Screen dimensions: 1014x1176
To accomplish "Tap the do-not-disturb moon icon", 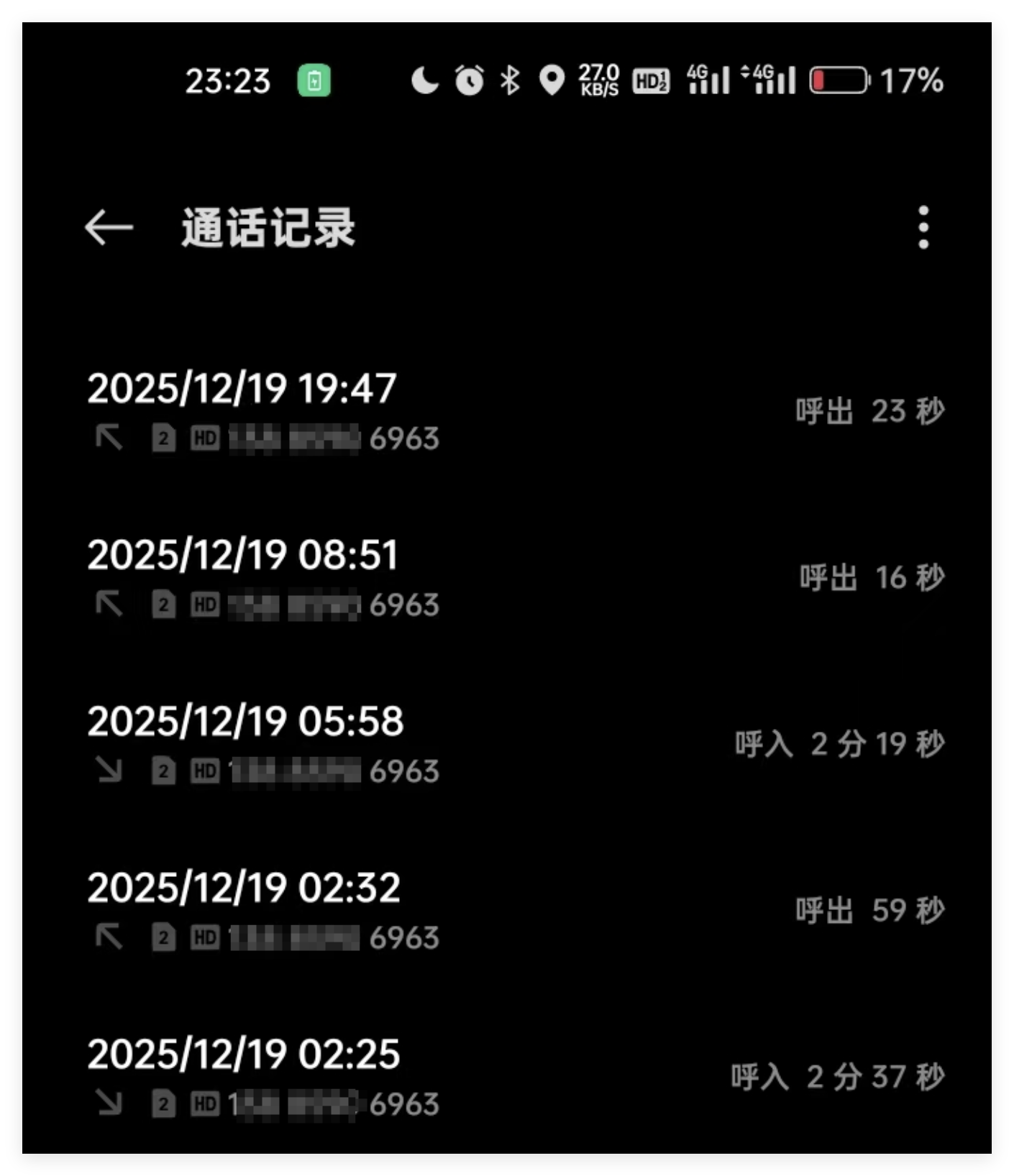I will point(424,81).
